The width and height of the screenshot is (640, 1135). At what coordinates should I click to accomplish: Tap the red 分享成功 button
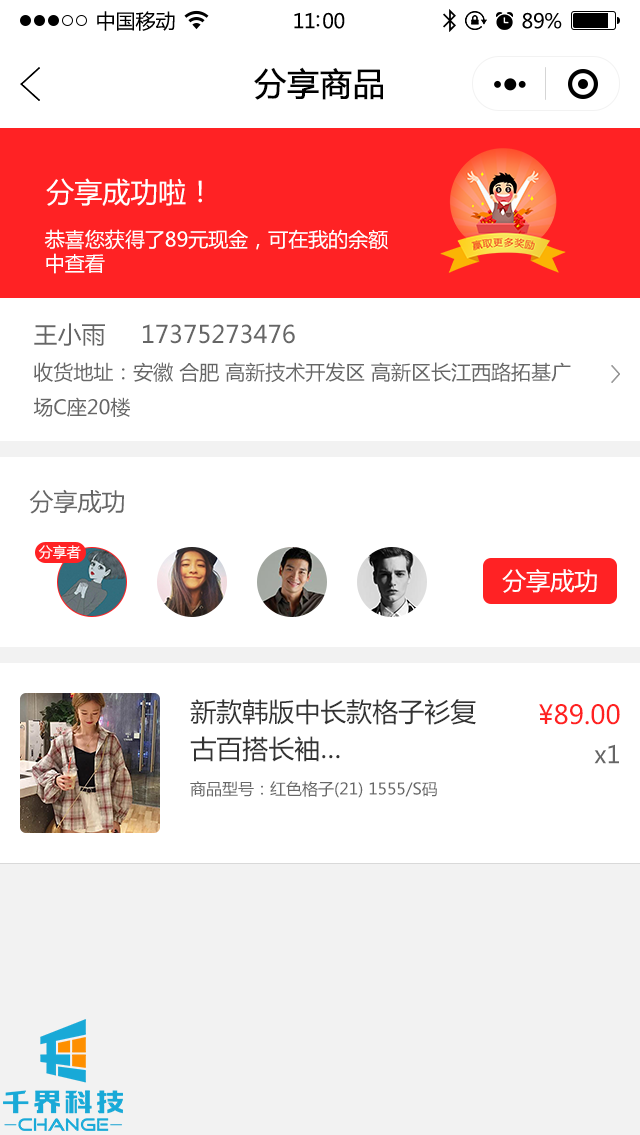click(x=549, y=581)
